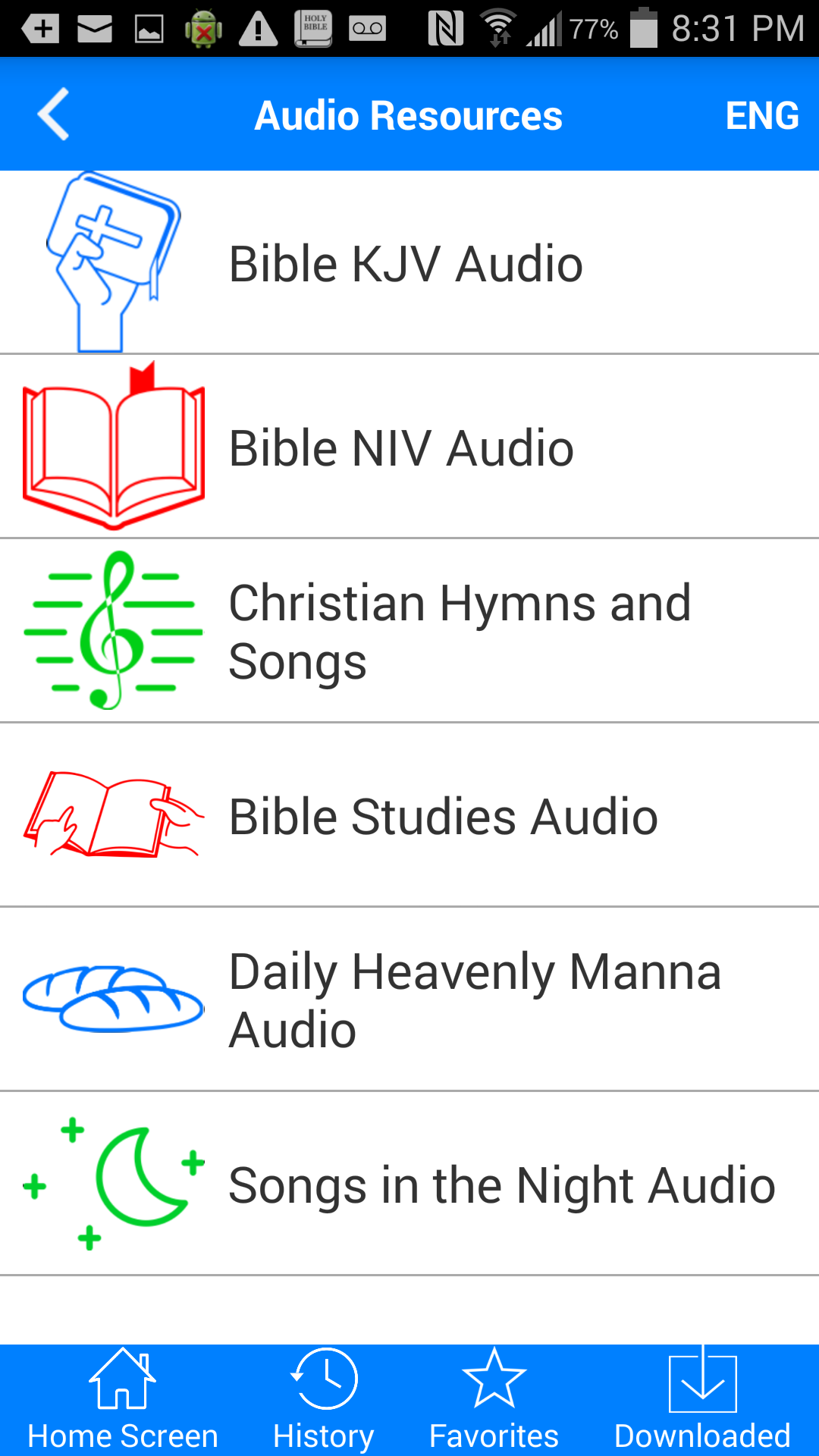
Task: Tap the Home Screen house icon
Action: coord(124,1376)
